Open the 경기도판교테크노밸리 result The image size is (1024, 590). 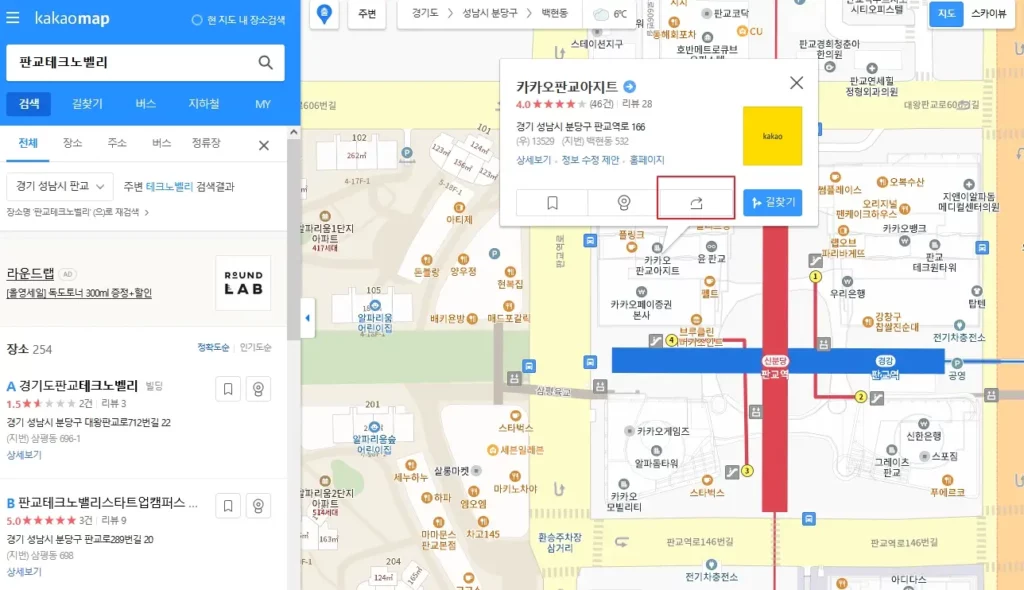tap(78, 385)
